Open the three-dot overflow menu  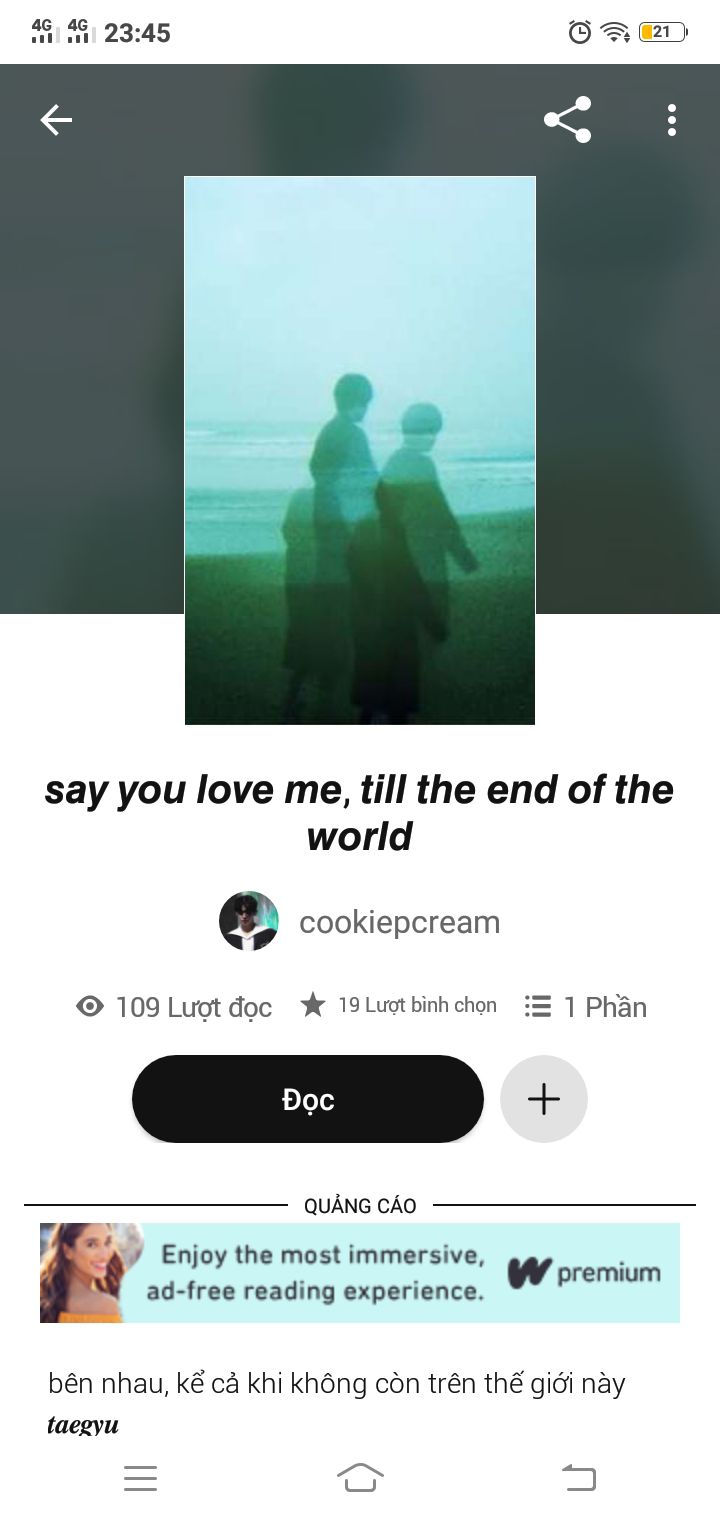671,121
